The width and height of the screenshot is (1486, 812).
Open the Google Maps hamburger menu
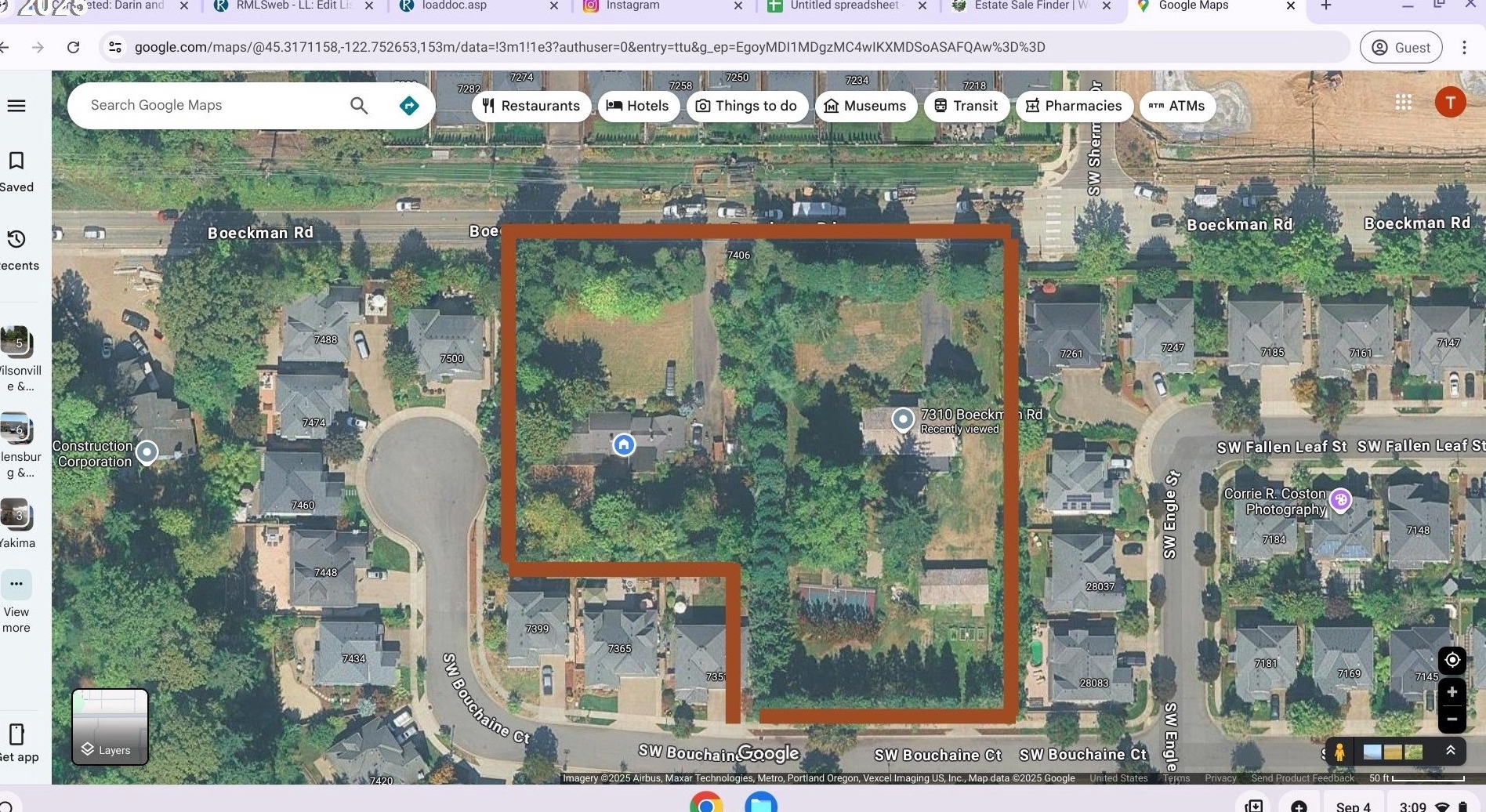click(16, 106)
